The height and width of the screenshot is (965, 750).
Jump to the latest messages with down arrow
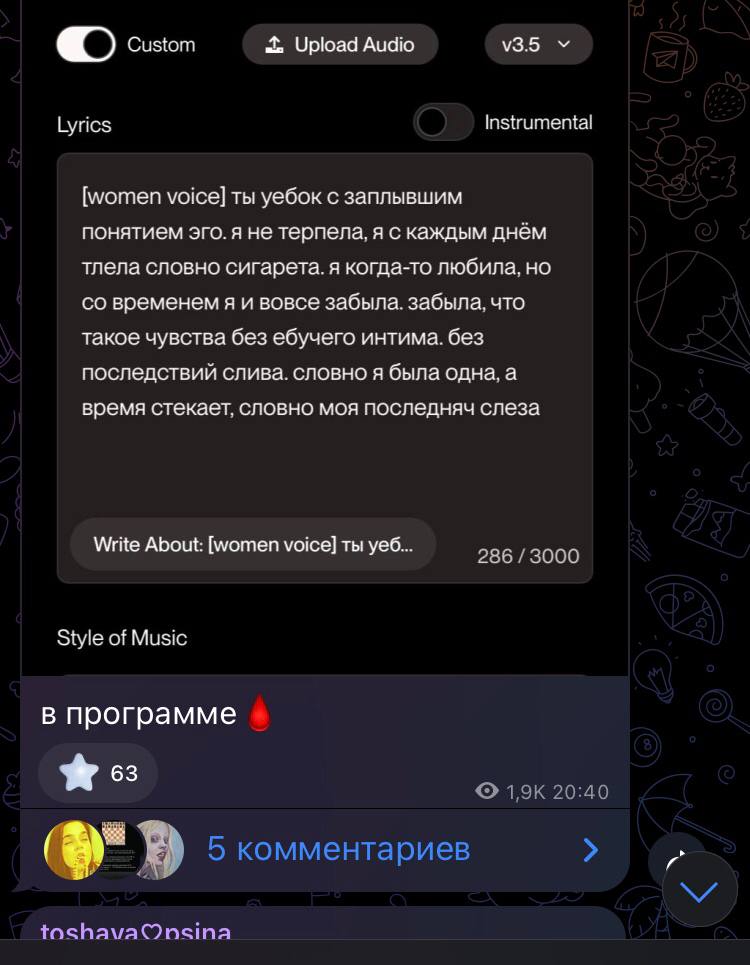pyautogui.click(x=698, y=890)
